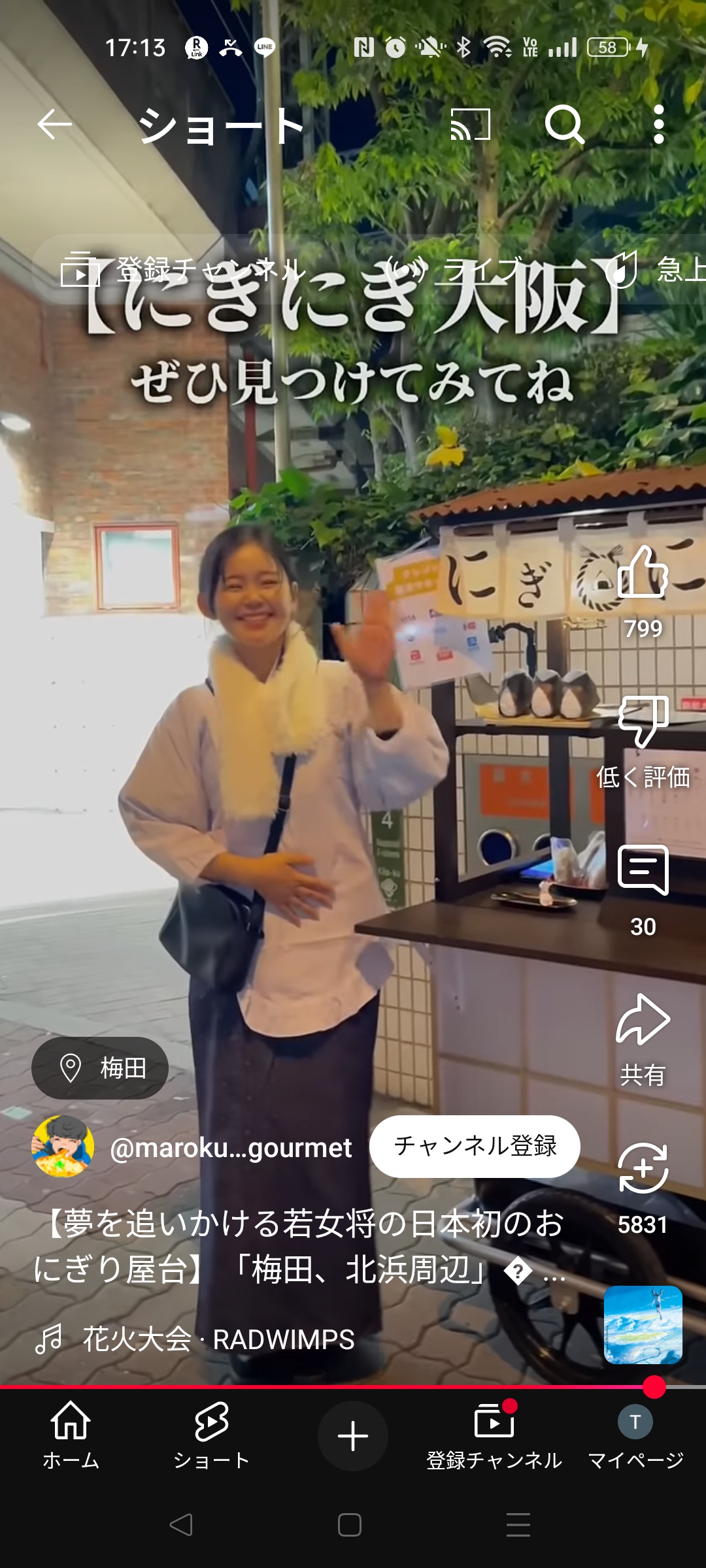Viewport: 706px width, 1568px height.
Task: Create new content with the plus button
Action: (352, 1435)
